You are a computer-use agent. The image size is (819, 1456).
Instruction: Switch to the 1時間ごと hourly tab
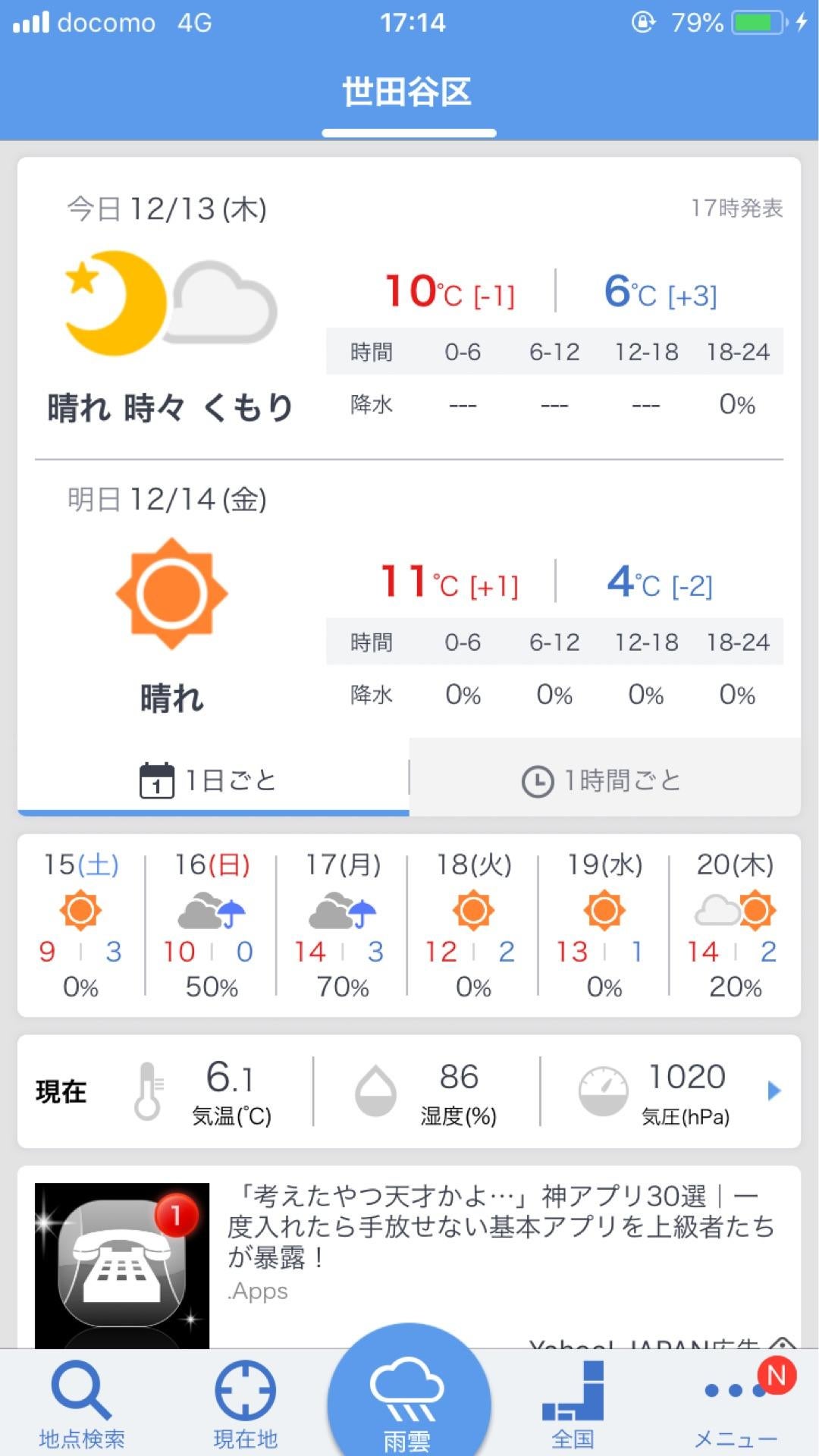coord(607,778)
